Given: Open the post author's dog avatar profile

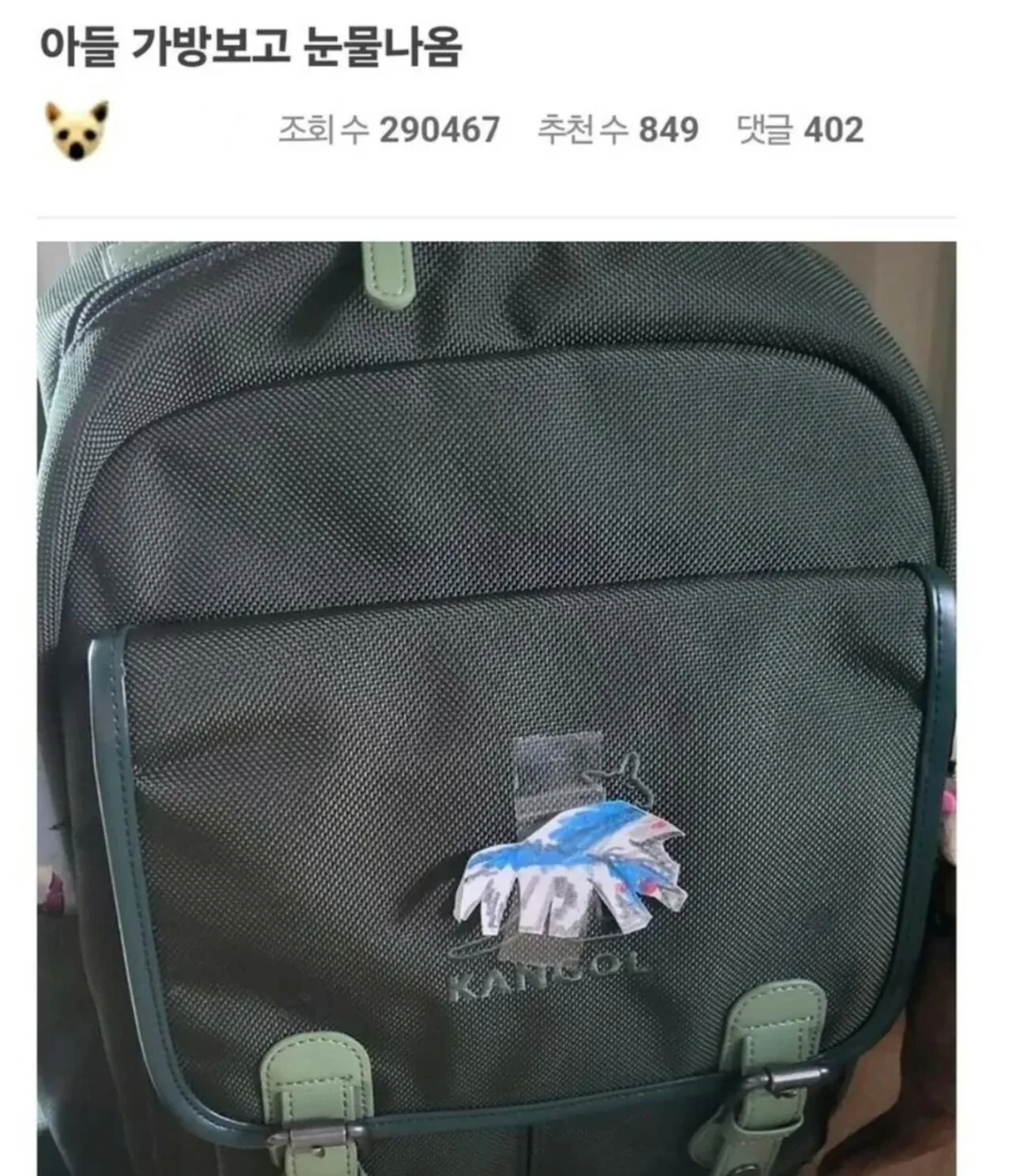Looking at the screenshot, I should pos(77,130).
